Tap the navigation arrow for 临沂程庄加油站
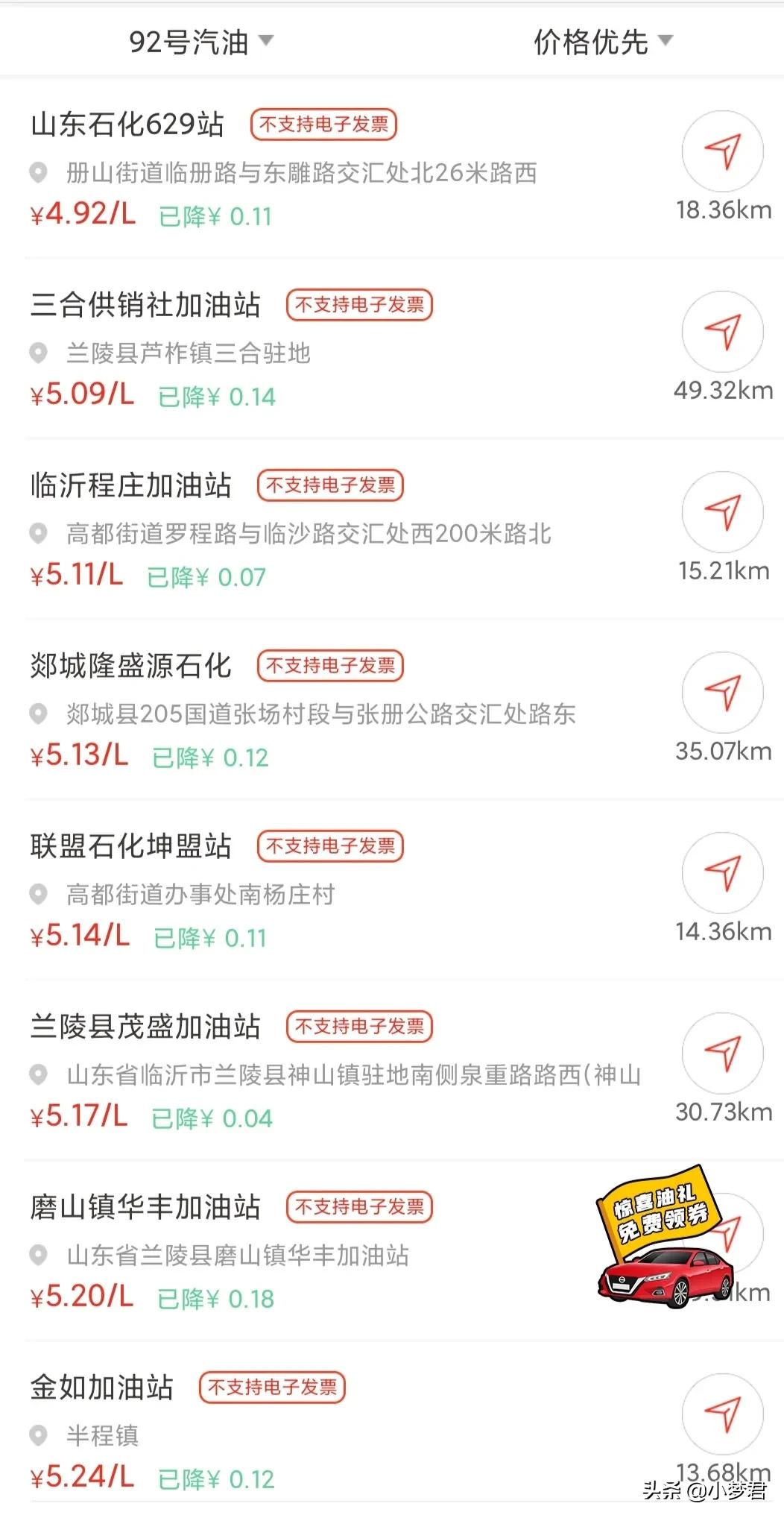 click(722, 512)
